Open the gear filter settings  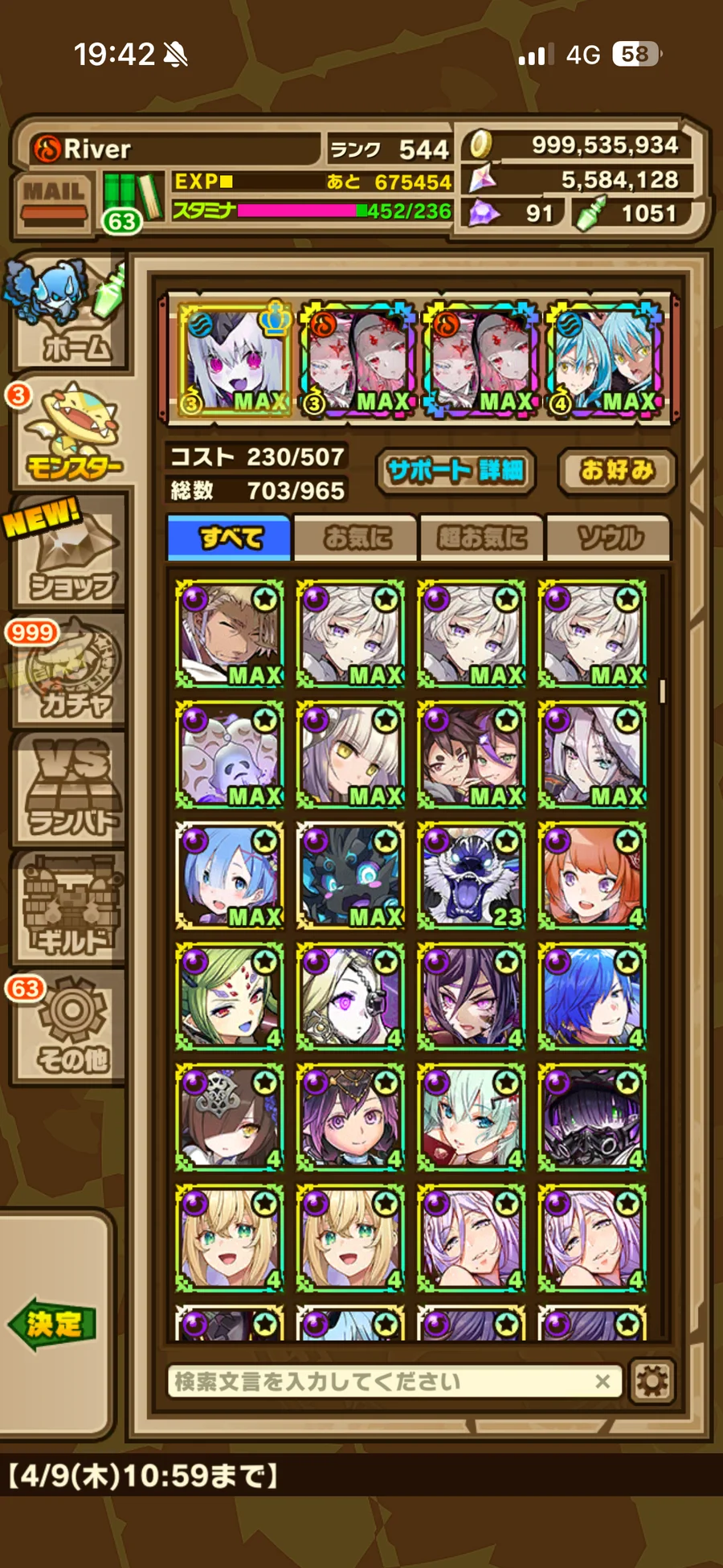[x=652, y=1382]
